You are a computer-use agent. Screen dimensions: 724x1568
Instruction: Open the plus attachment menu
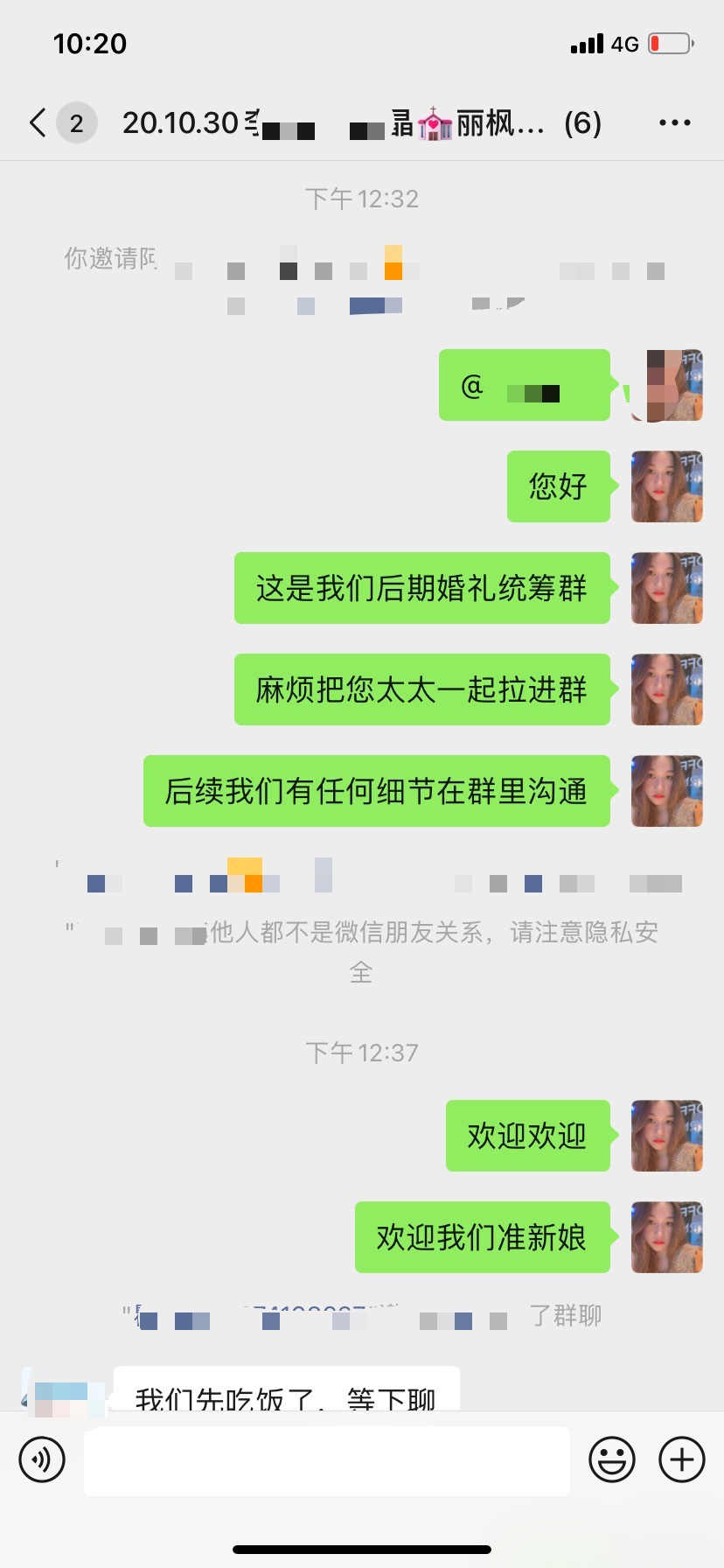[682, 1459]
